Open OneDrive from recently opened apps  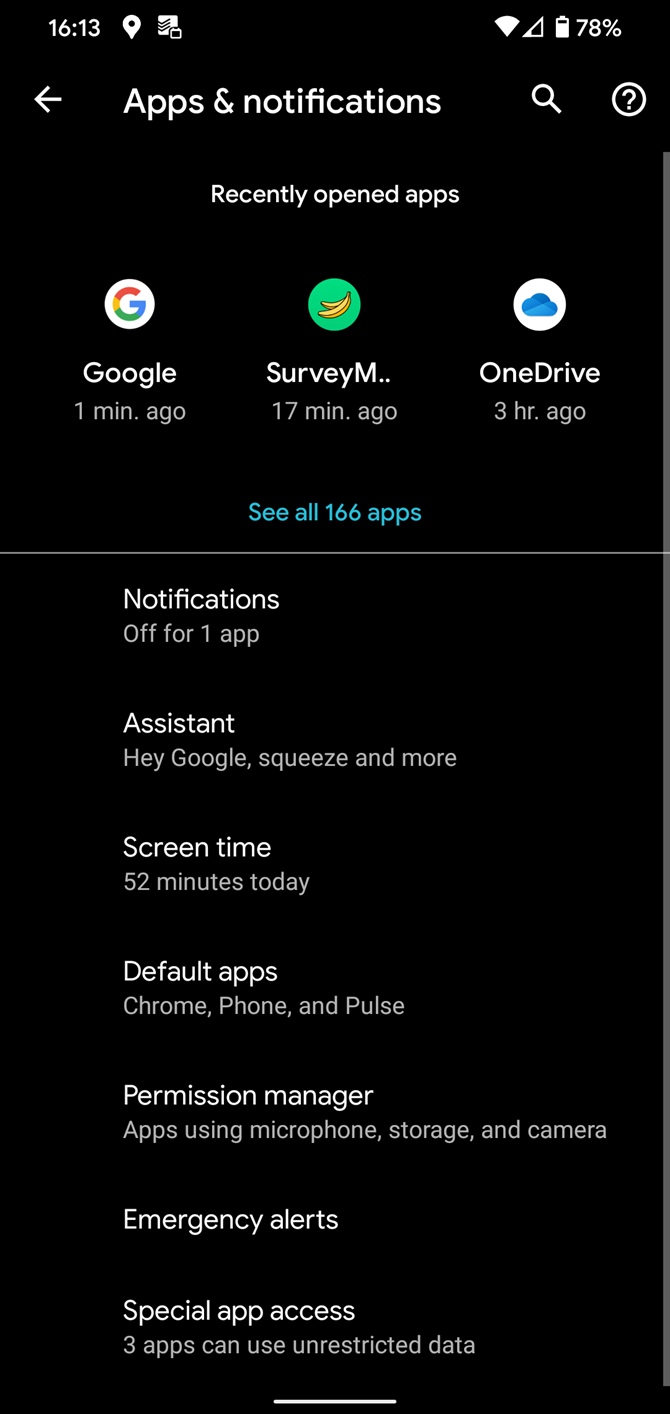pyautogui.click(x=540, y=350)
